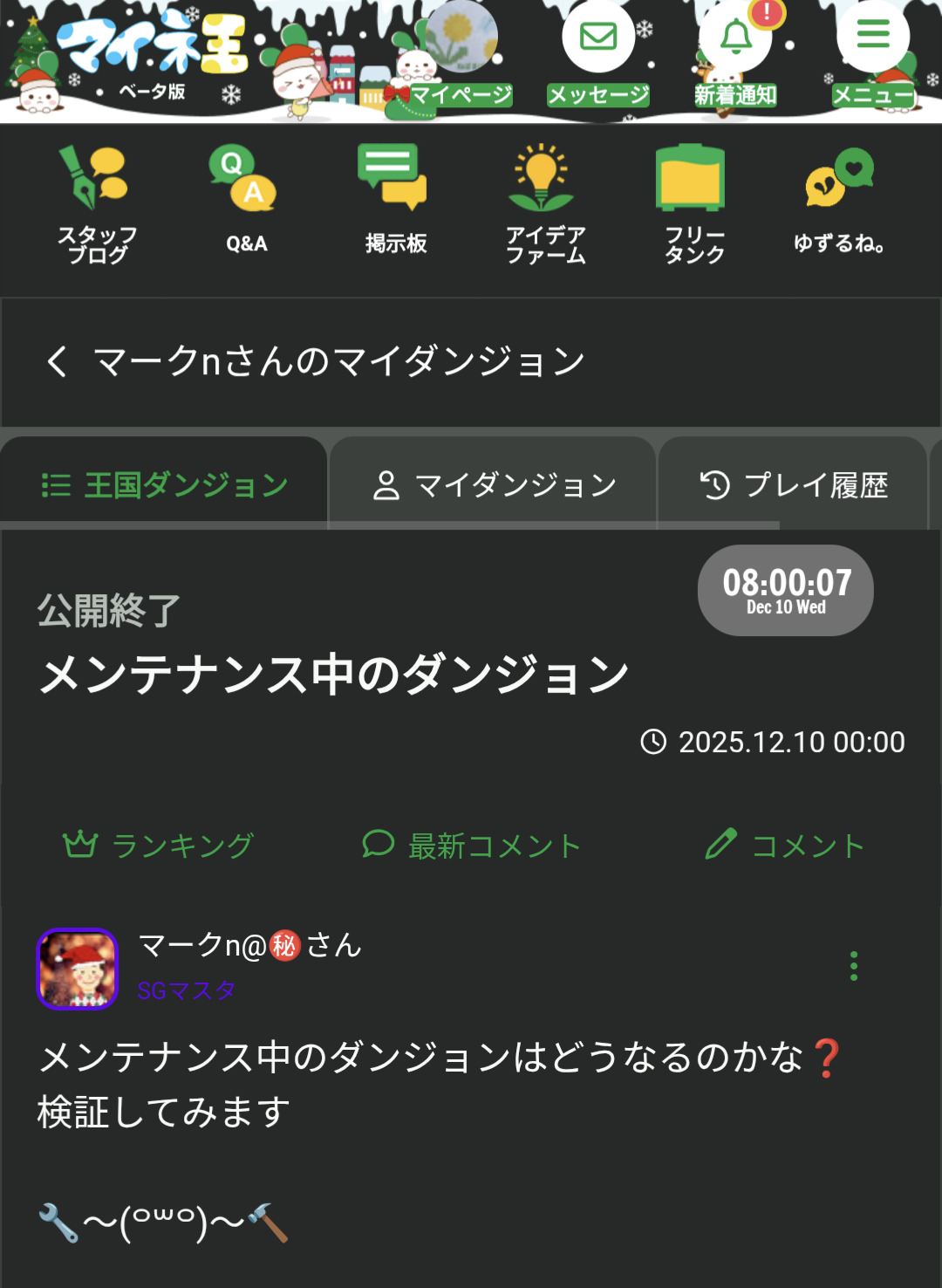The image size is (942, 1288).
Task: Write a new コメント
Action: point(784,845)
